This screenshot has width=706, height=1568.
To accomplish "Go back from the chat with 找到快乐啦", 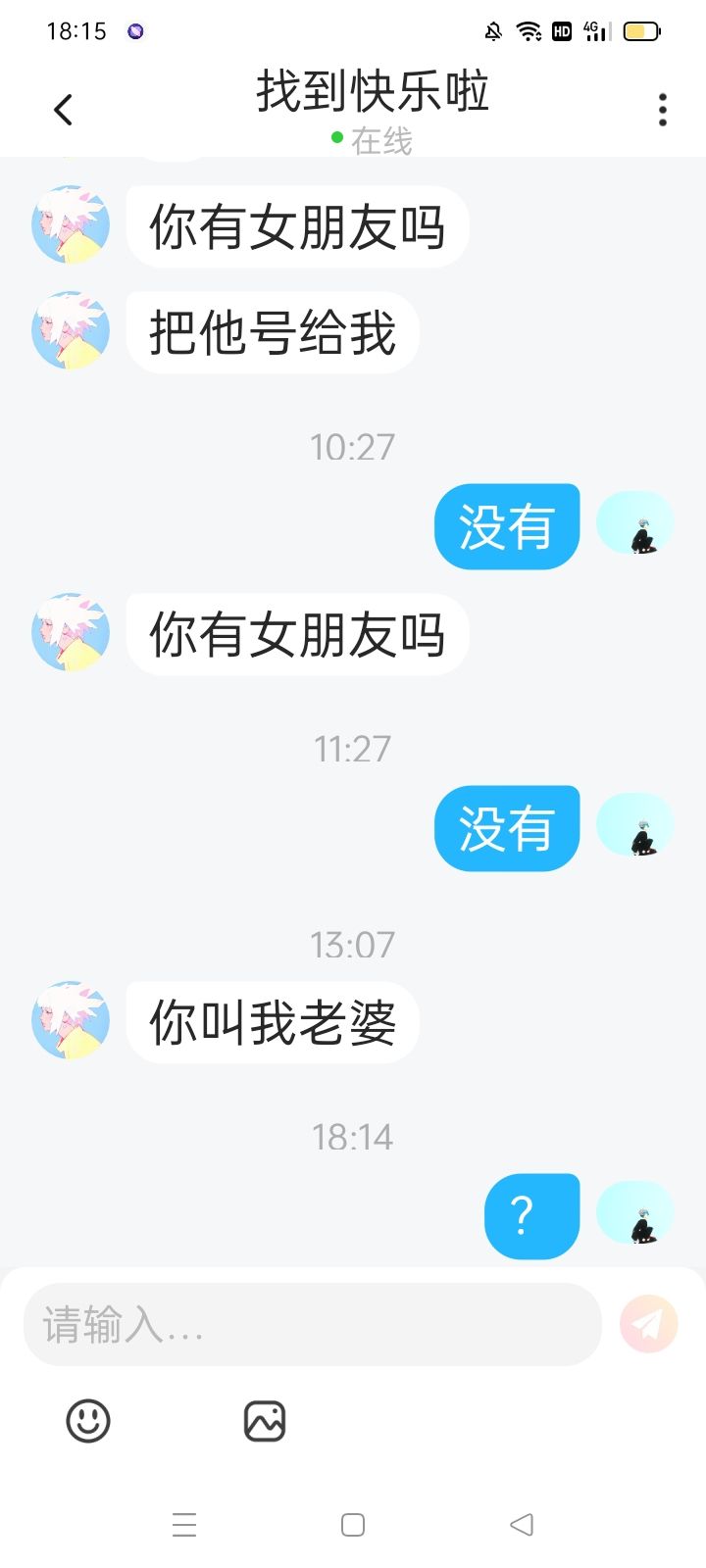I will (x=64, y=110).
